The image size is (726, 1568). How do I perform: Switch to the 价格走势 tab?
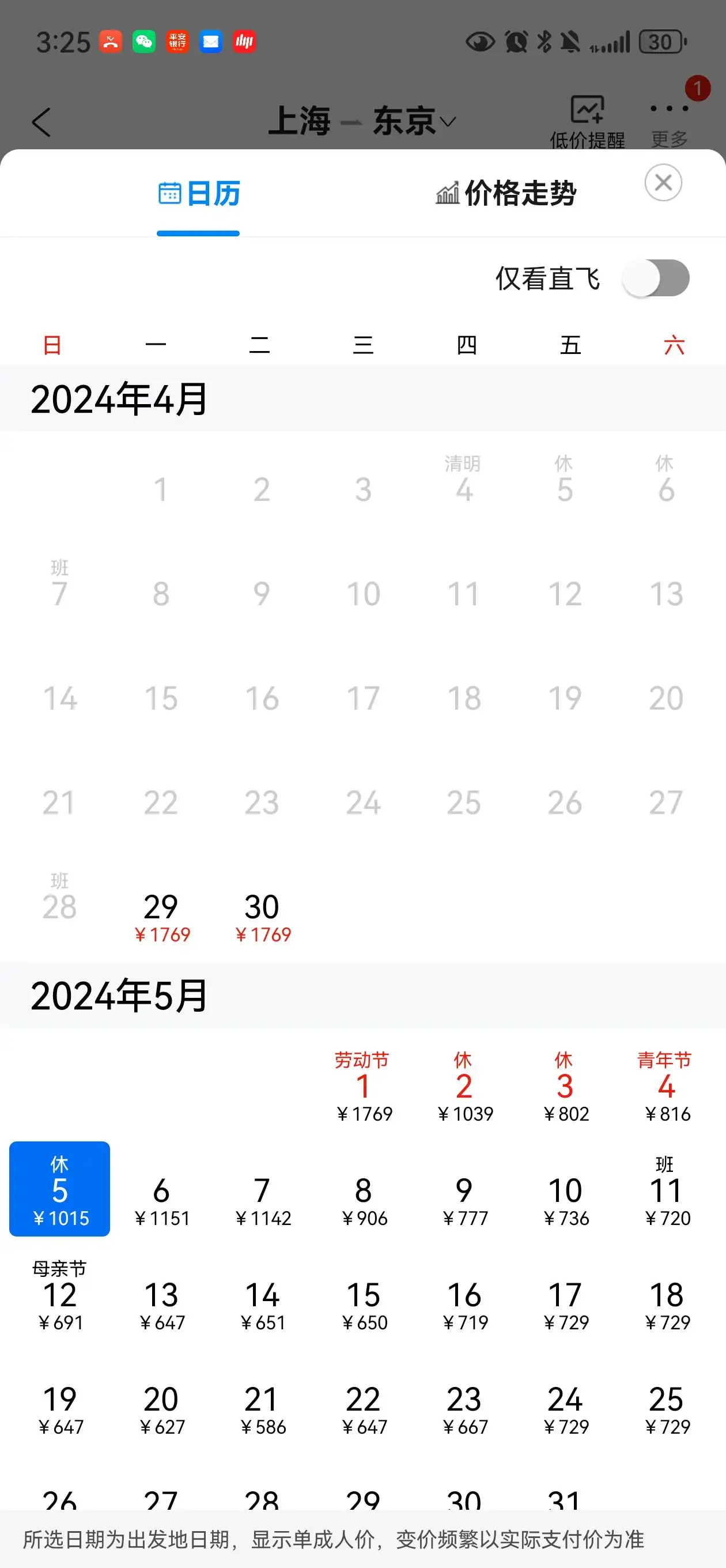click(x=506, y=194)
